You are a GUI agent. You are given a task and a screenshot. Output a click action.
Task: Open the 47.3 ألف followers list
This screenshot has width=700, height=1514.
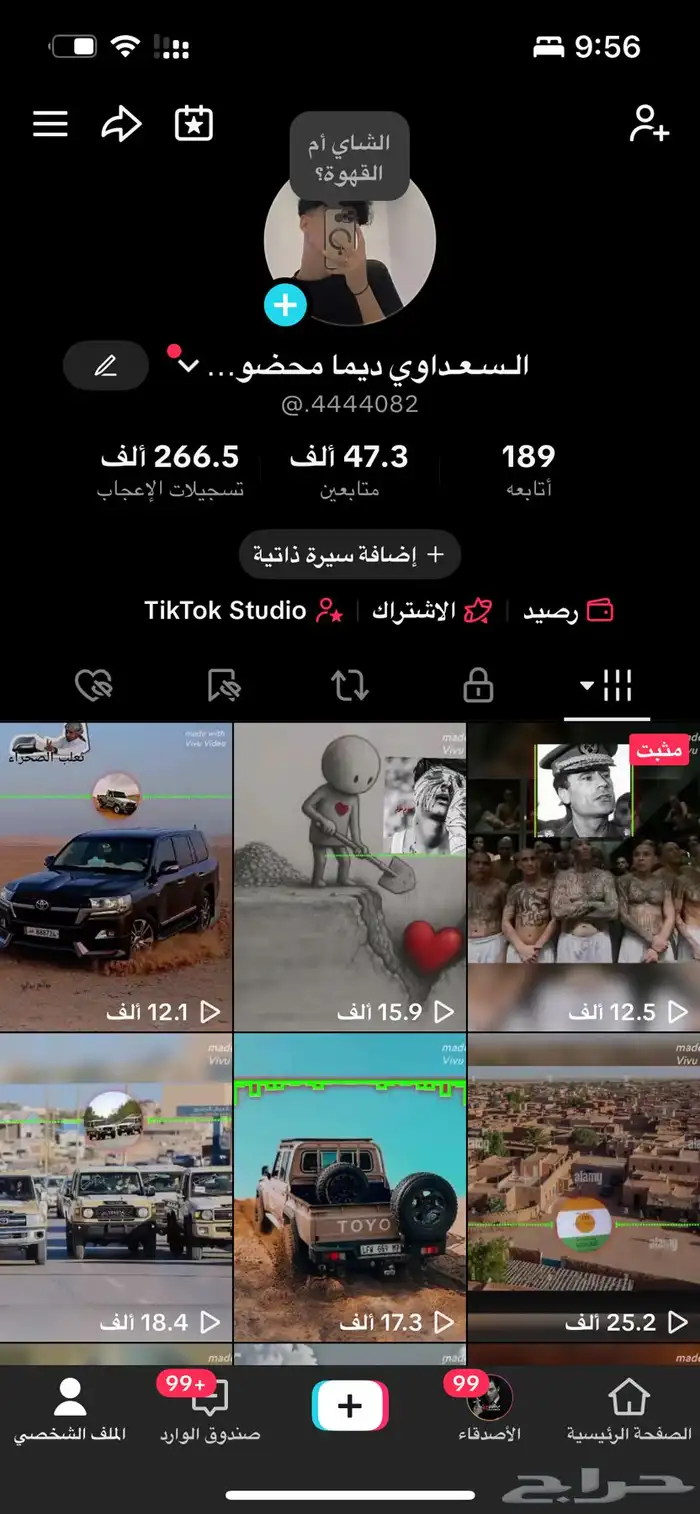tap(349, 470)
